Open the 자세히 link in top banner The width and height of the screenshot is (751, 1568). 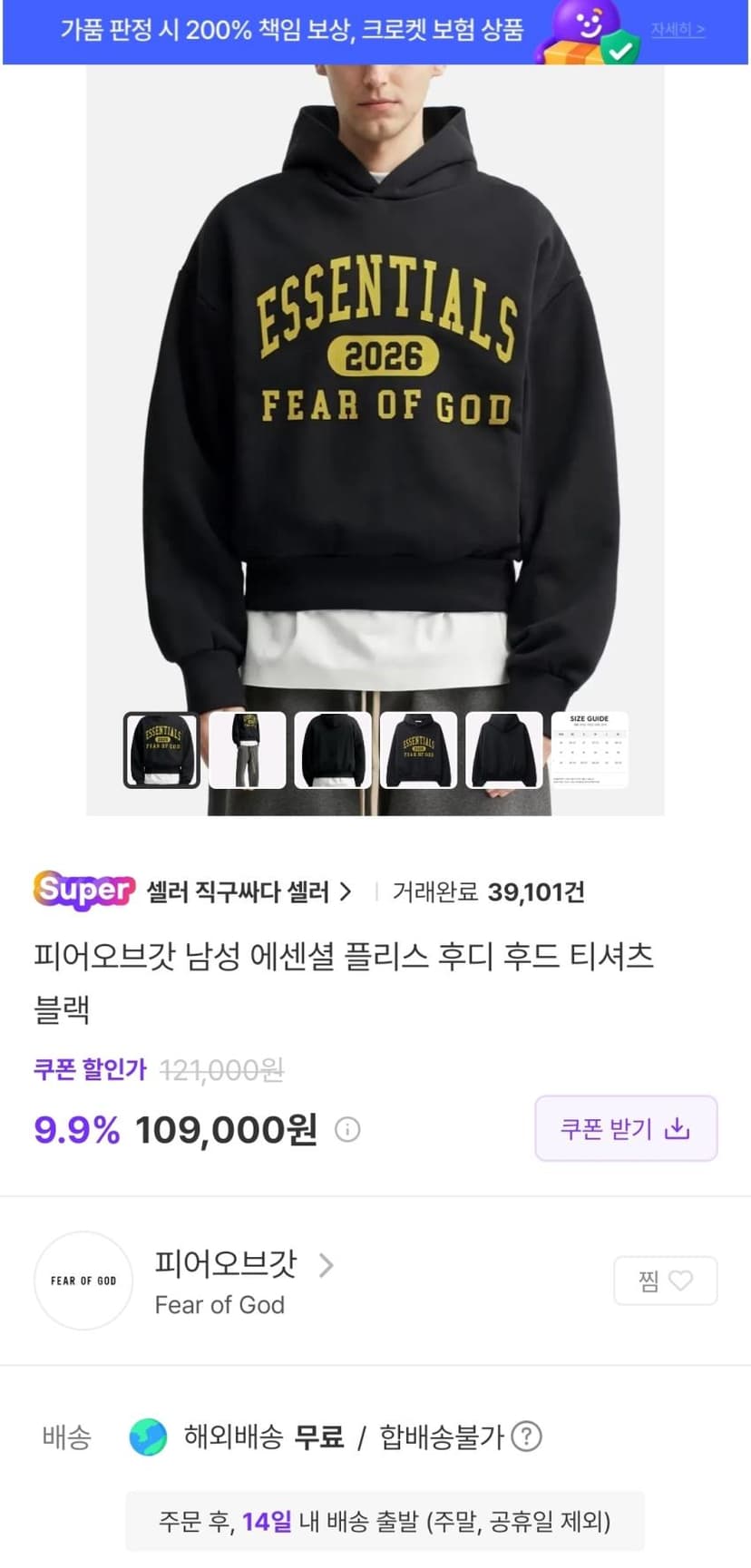coord(678,30)
